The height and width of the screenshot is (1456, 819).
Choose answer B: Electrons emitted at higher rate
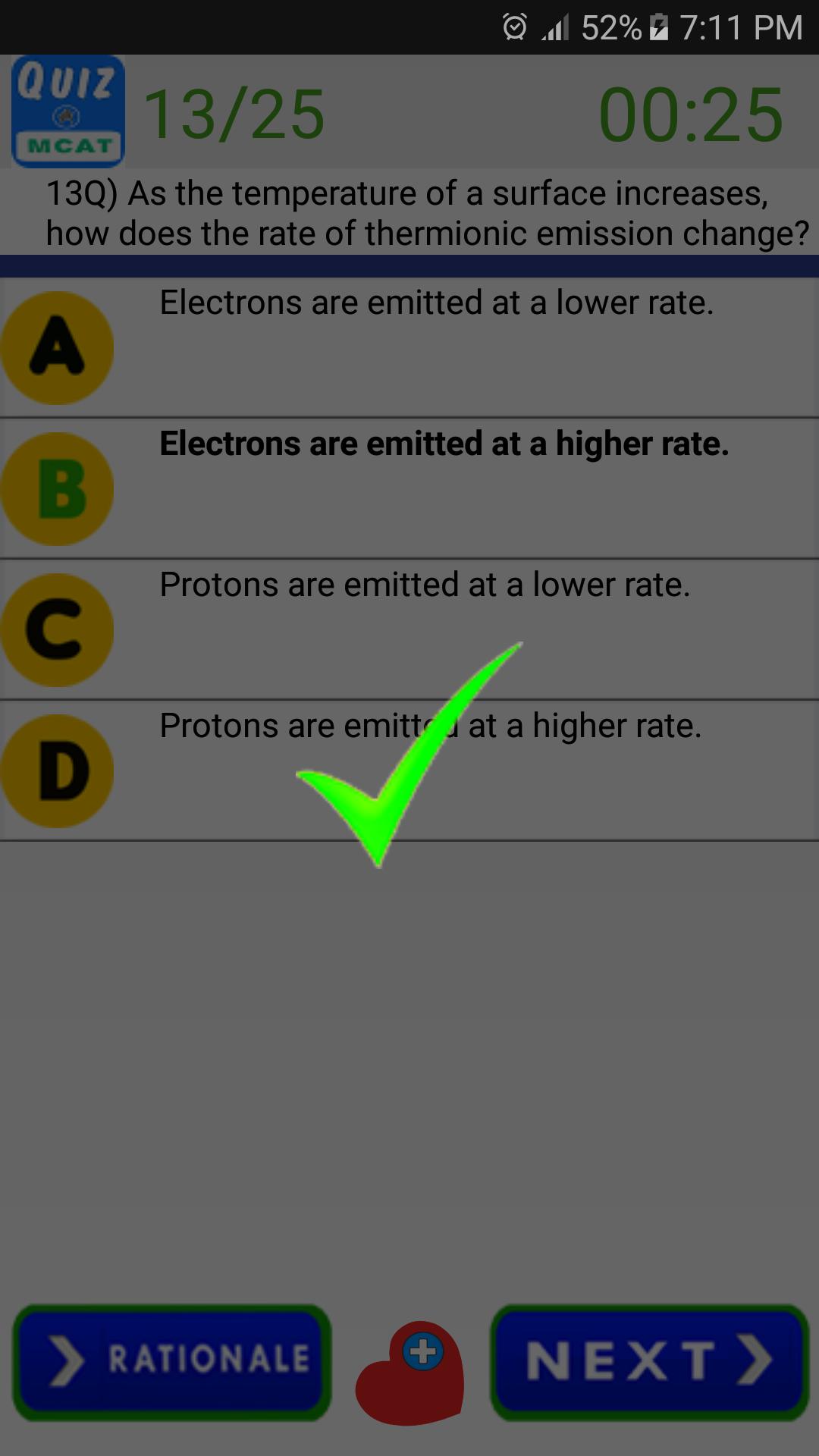(409, 488)
